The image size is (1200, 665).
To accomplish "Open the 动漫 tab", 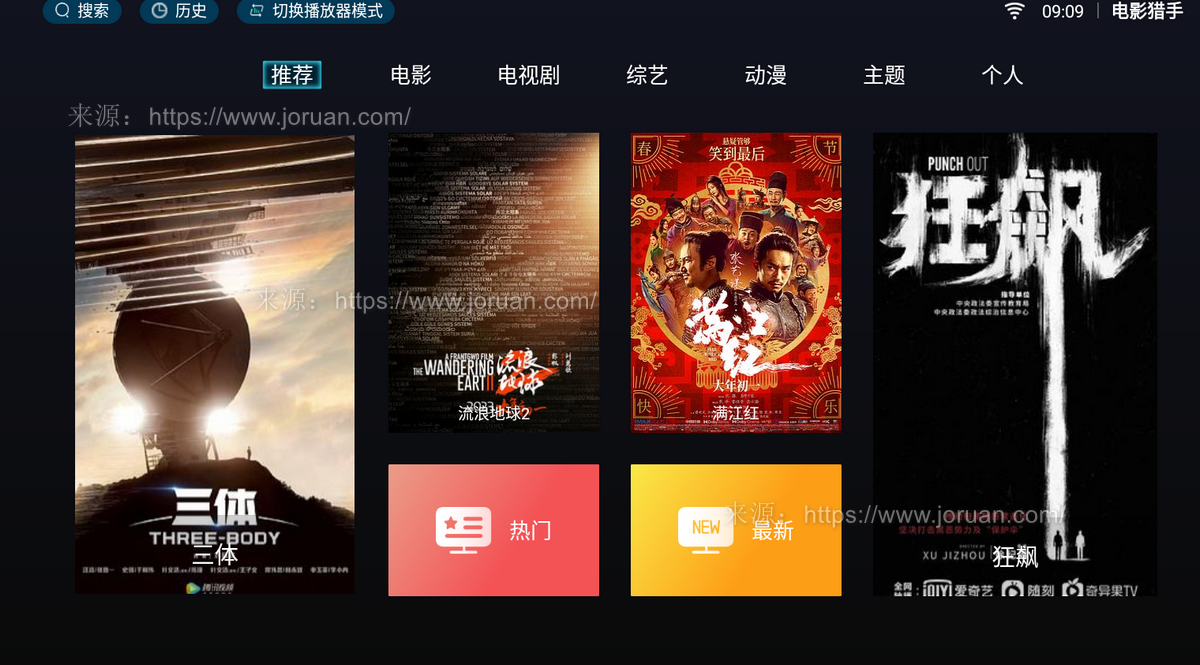I will click(x=765, y=75).
